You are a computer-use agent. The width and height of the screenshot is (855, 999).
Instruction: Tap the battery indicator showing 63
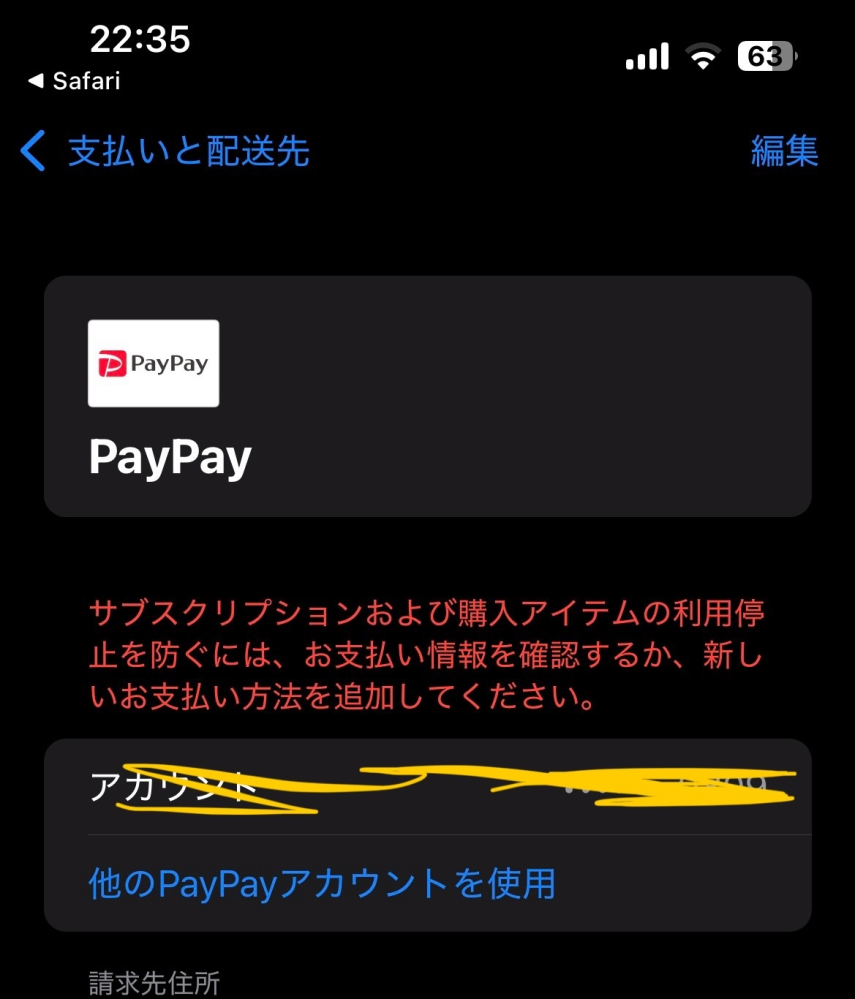[770, 57]
